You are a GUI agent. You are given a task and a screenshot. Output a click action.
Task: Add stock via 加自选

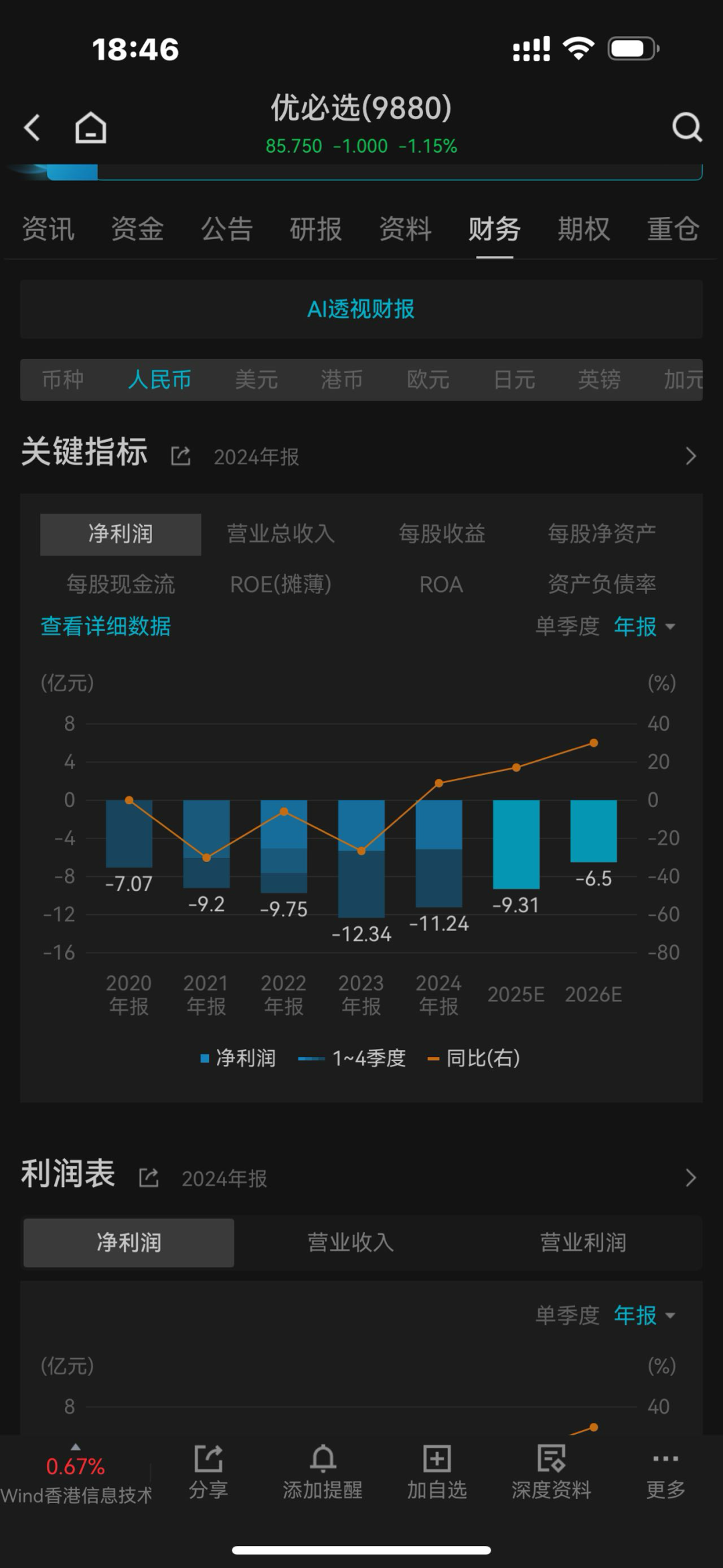pos(437,1472)
